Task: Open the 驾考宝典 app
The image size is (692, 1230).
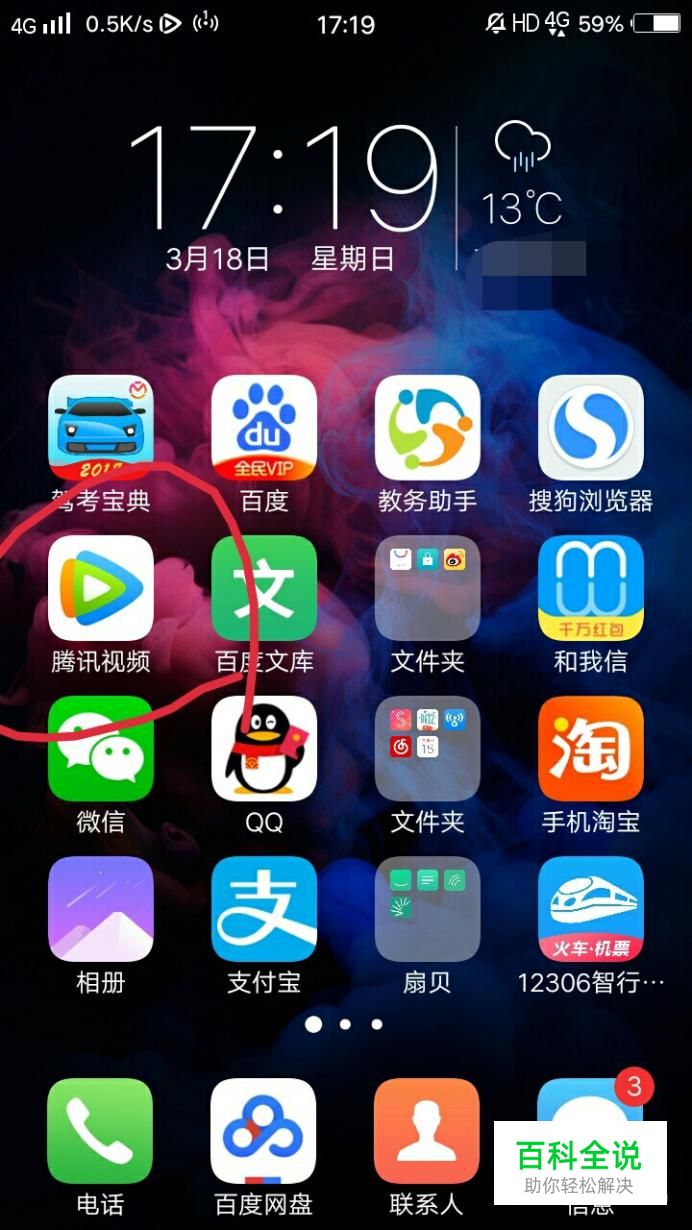Action: click(x=100, y=428)
